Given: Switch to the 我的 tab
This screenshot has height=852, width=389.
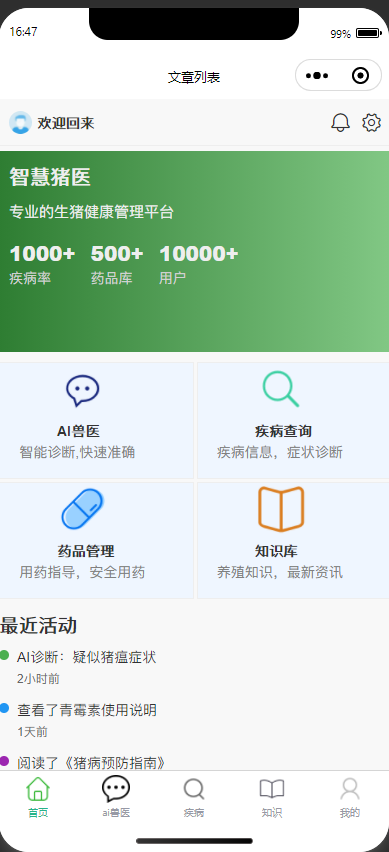Looking at the screenshot, I should (350, 797).
